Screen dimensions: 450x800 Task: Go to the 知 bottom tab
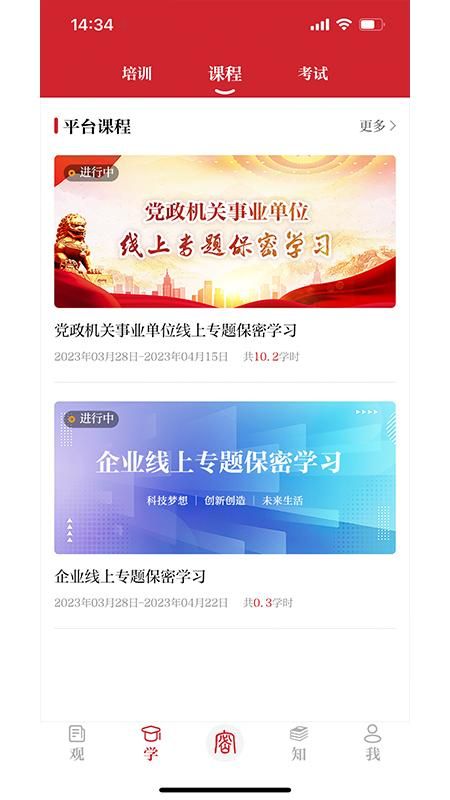coord(299,743)
